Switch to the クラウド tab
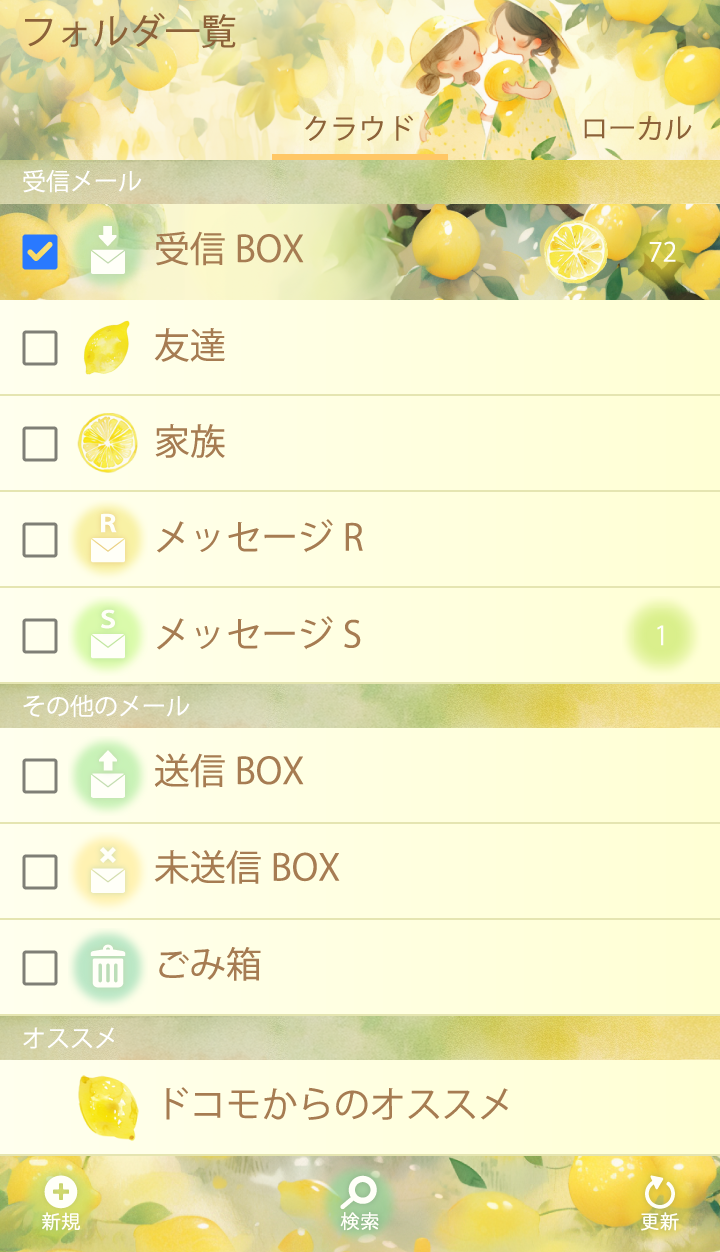This screenshot has height=1252, width=720. 358,129
